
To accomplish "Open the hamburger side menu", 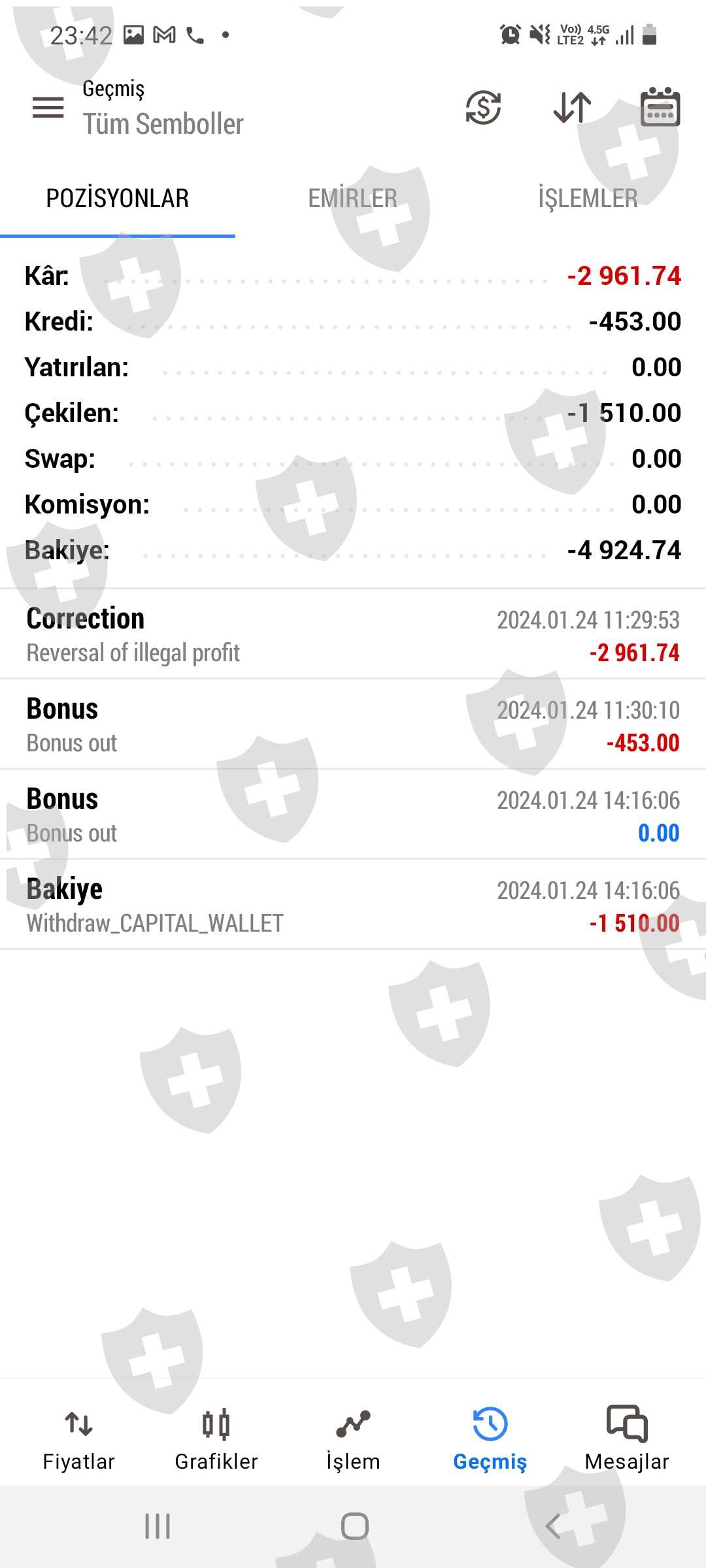I will [48, 107].
